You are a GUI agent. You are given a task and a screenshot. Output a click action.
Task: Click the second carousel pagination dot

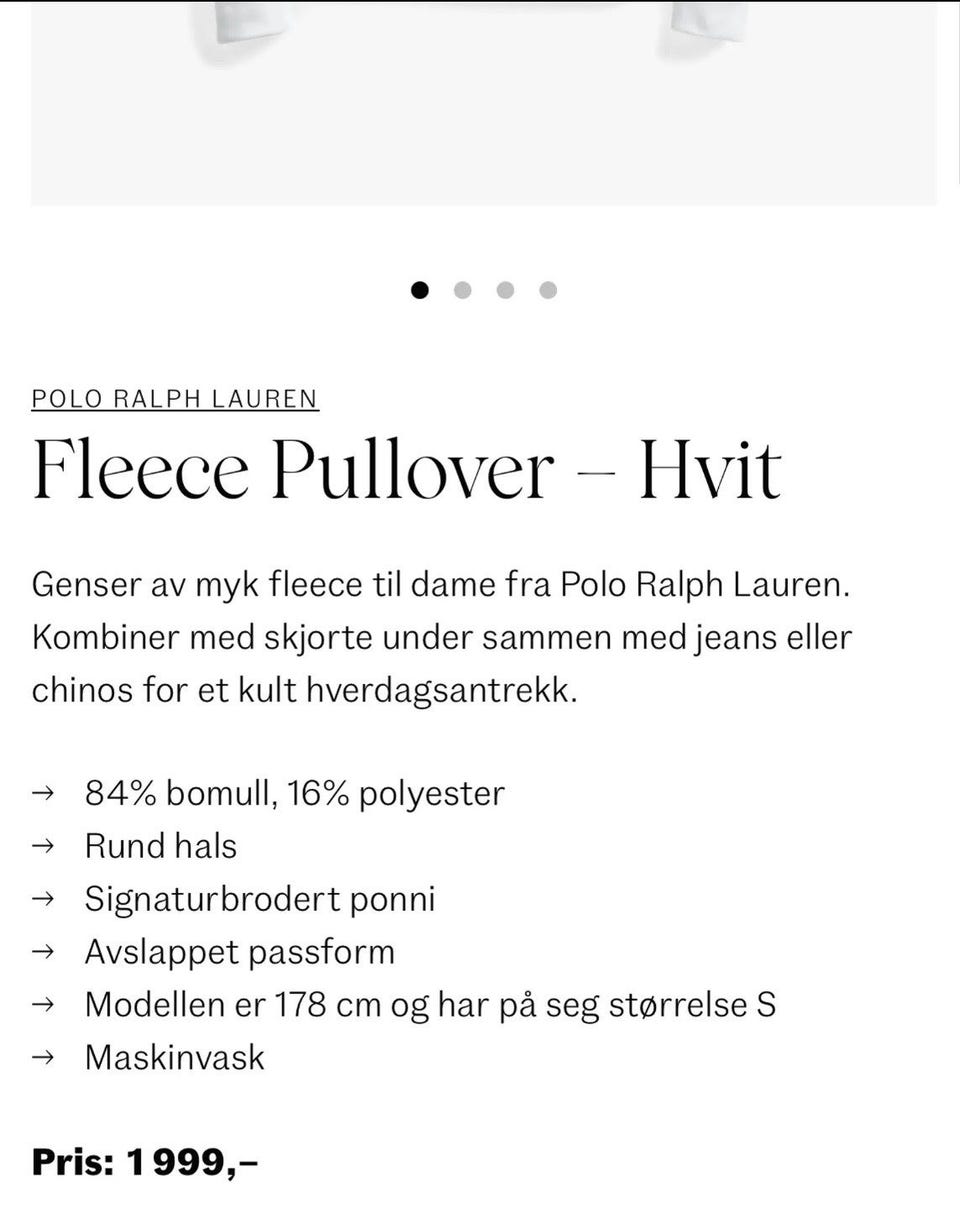coord(463,290)
